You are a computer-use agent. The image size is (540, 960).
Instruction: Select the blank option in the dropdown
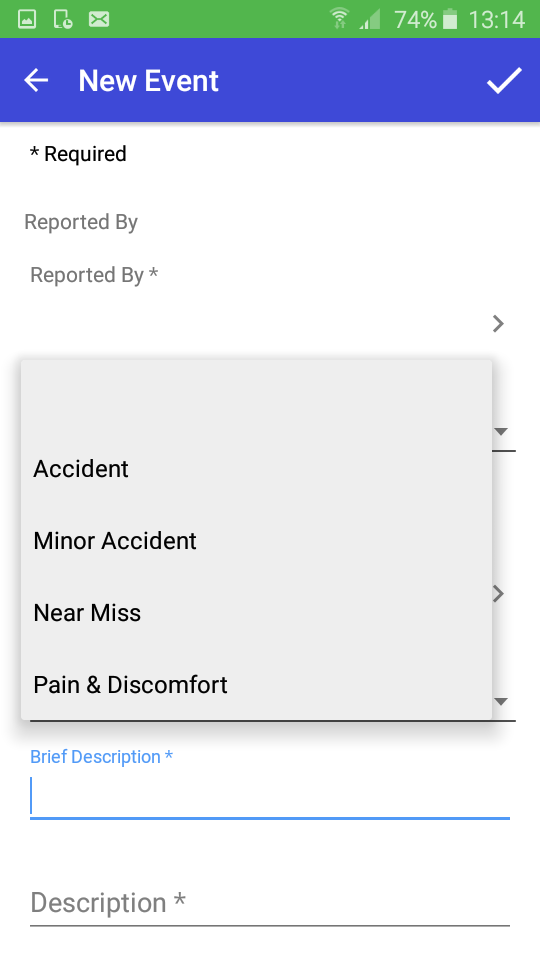pos(256,397)
